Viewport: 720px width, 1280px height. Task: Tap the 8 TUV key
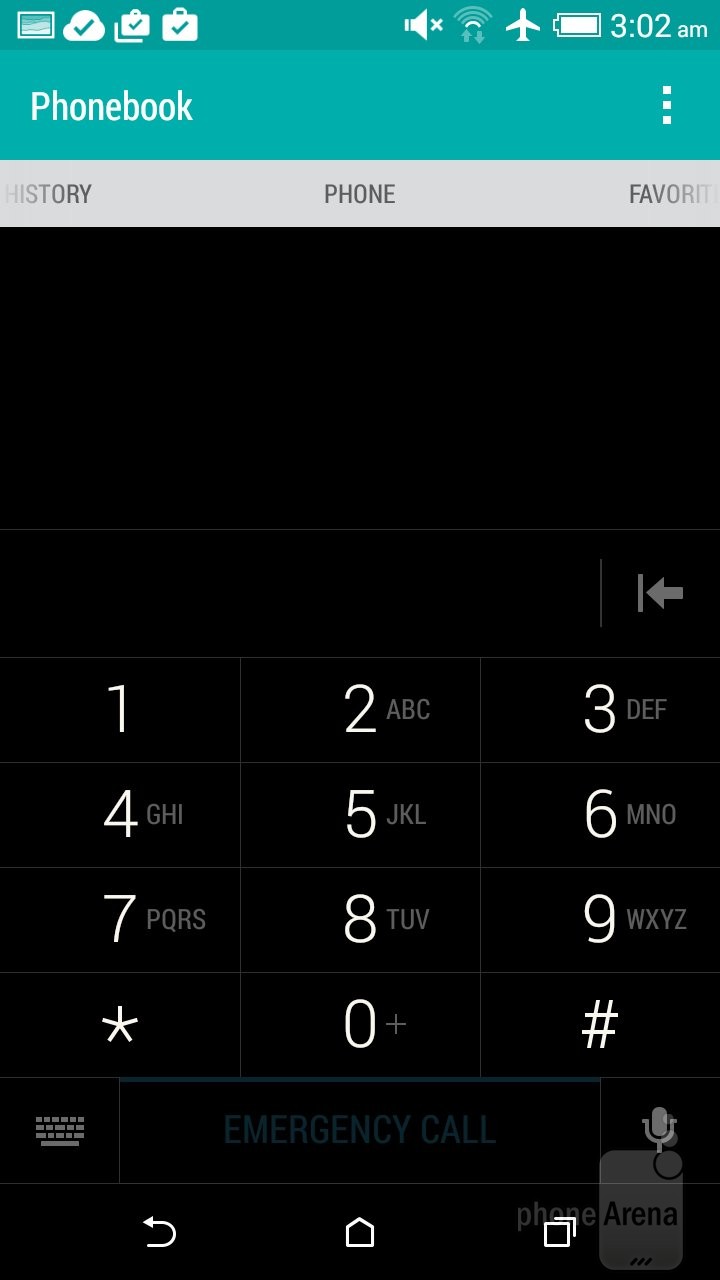(x=360, y=920)
